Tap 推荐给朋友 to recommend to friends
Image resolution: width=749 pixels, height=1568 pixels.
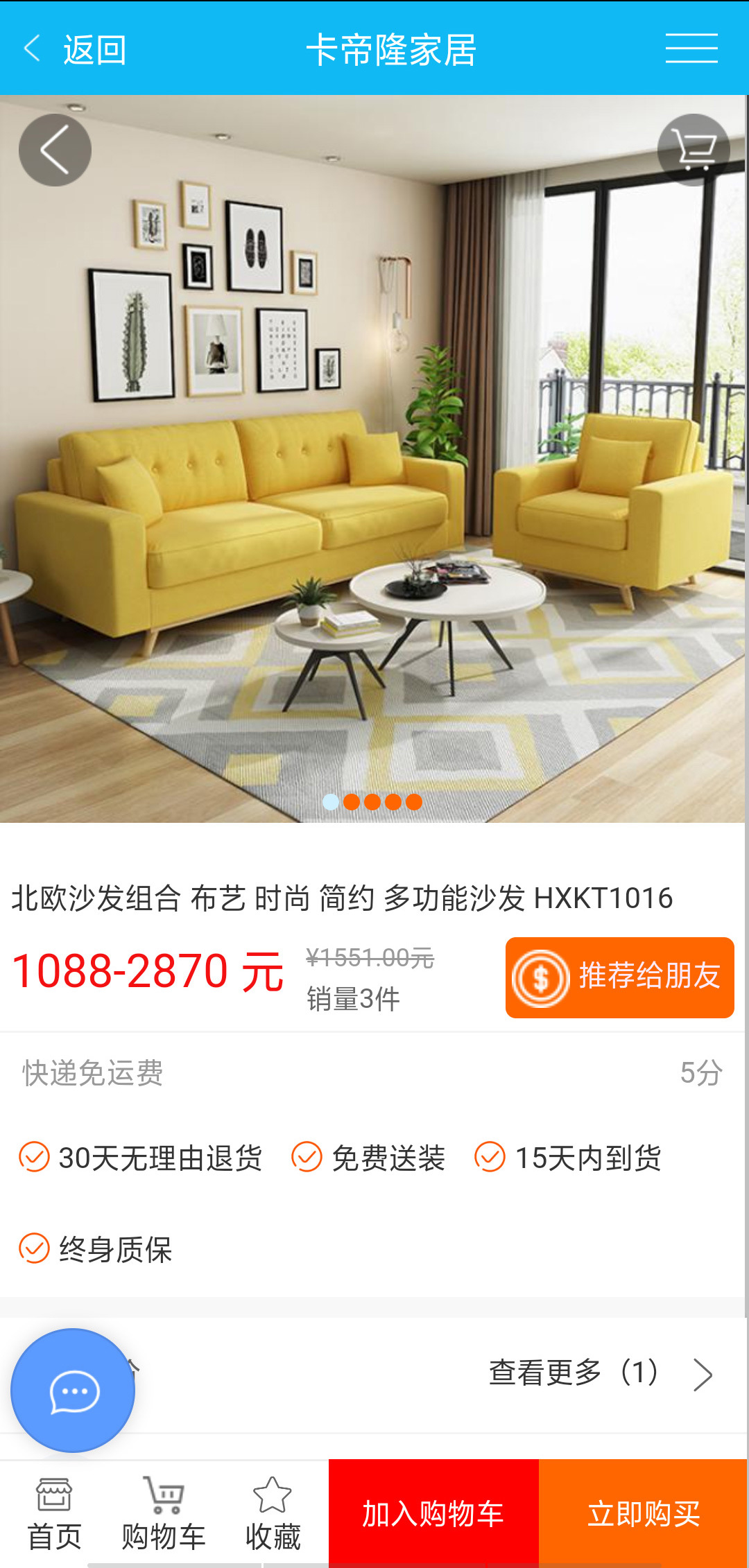(619, 977)
